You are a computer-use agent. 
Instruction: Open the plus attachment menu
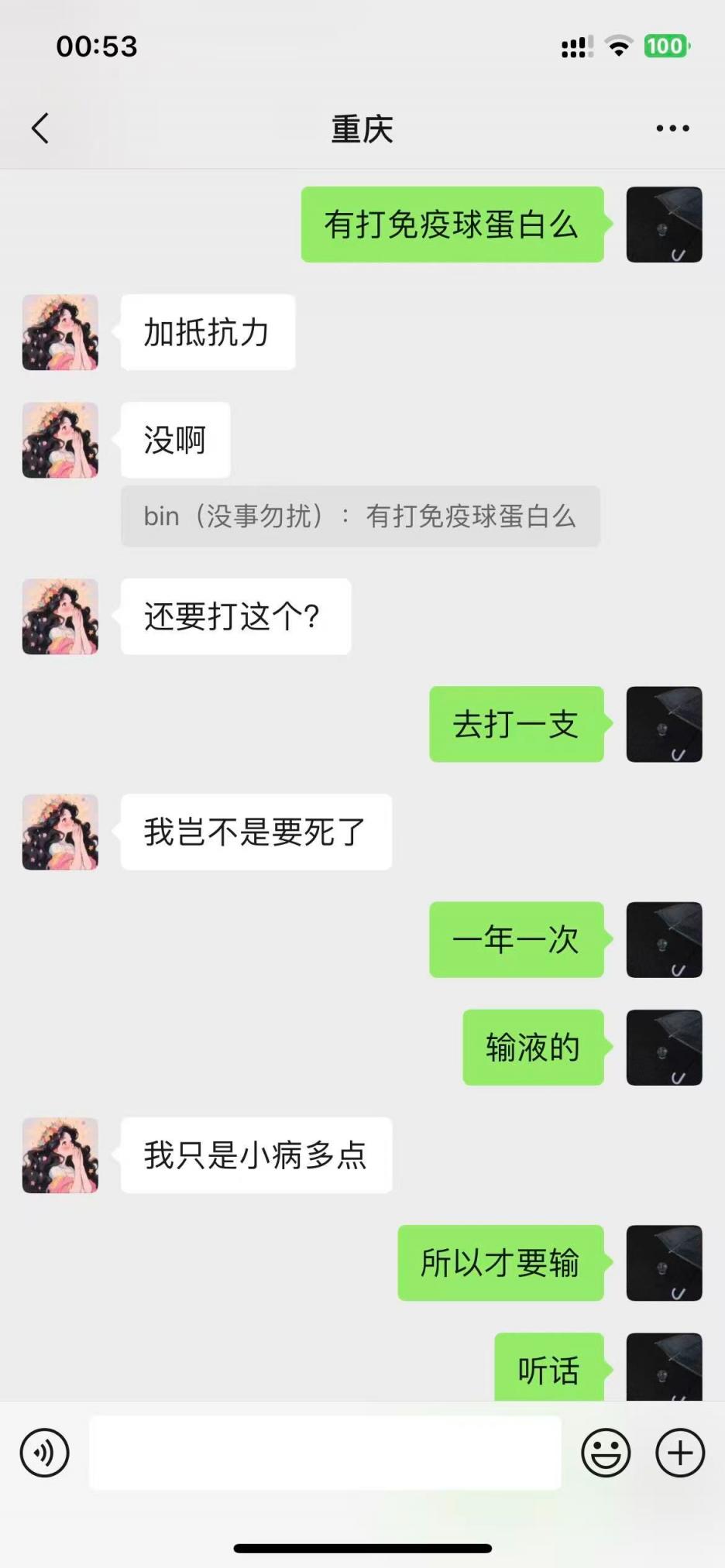pyautogui.click(x=680, y=1453)
